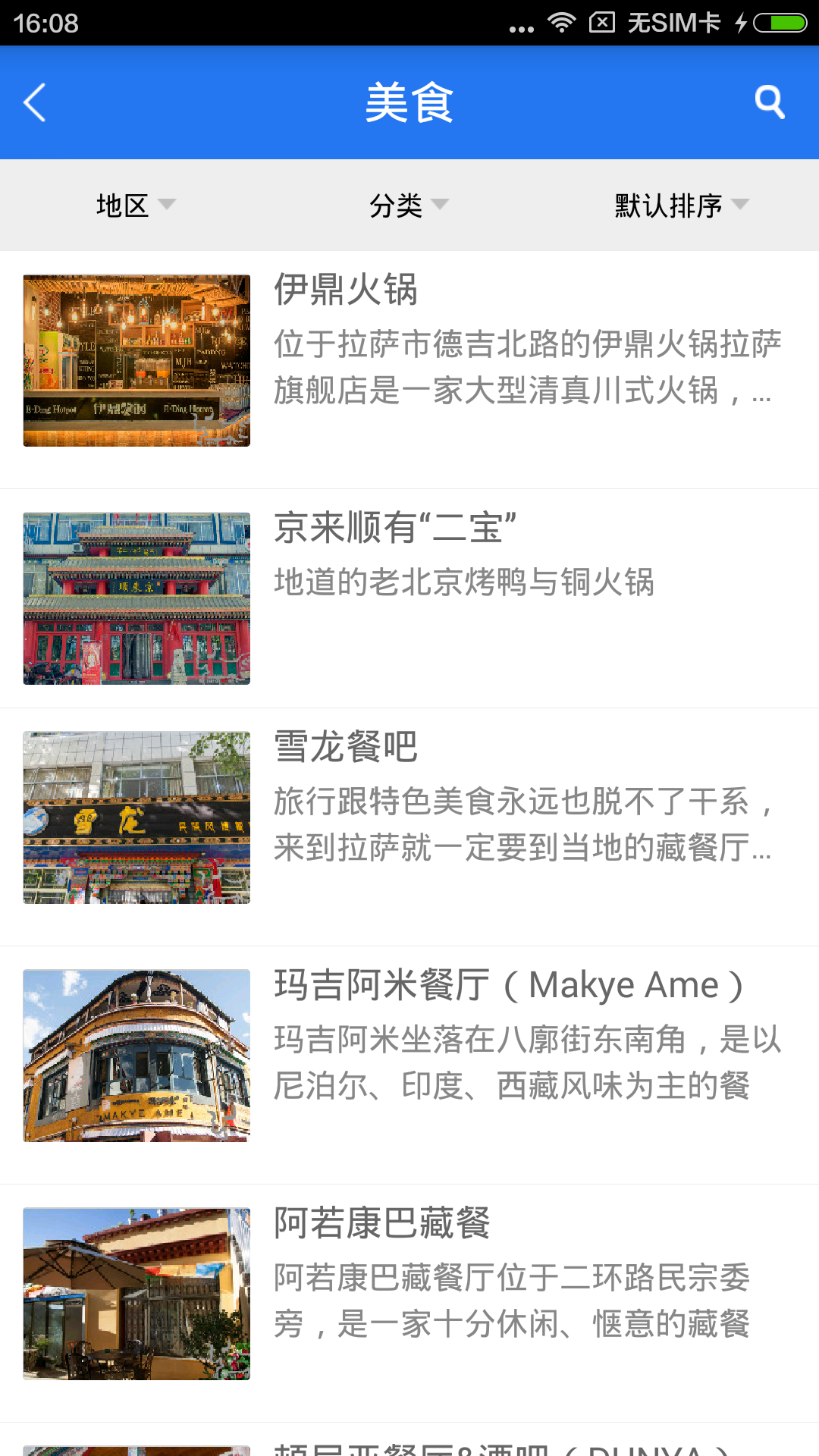
Task: Go back from the 美食 page
Action: click(x=35, y=102)
